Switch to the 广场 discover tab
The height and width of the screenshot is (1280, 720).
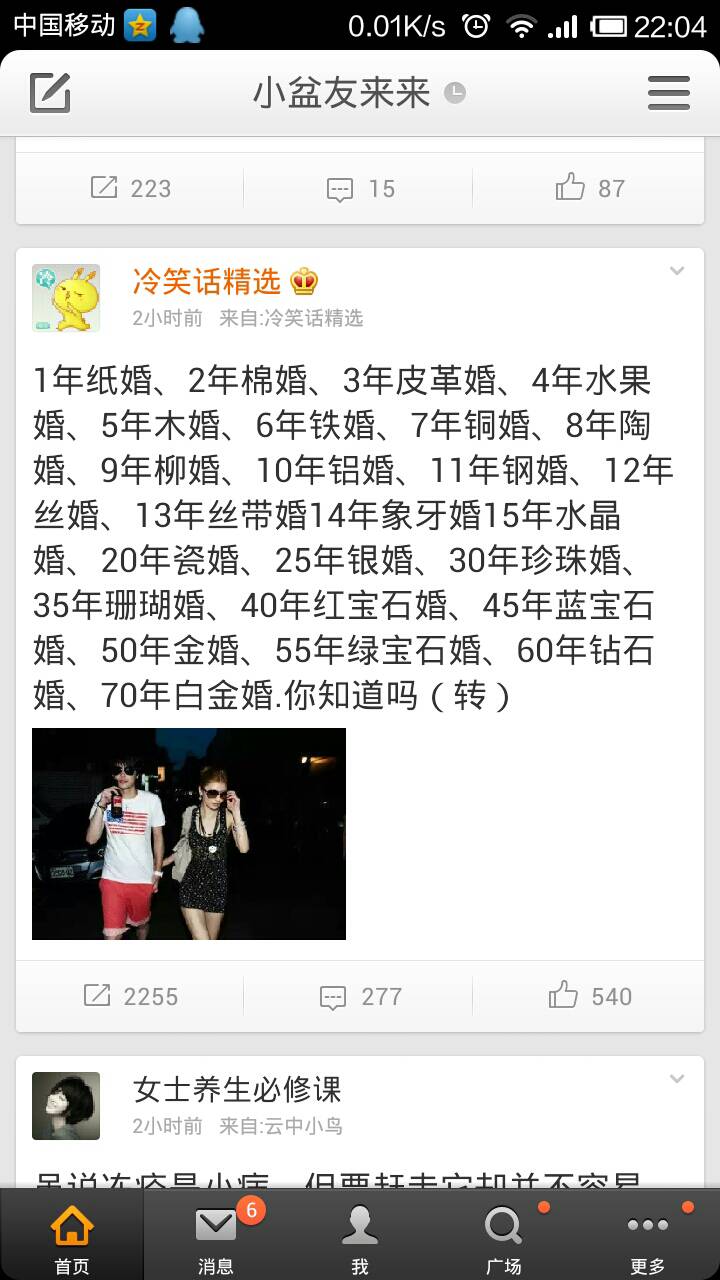click(503, 1236)
